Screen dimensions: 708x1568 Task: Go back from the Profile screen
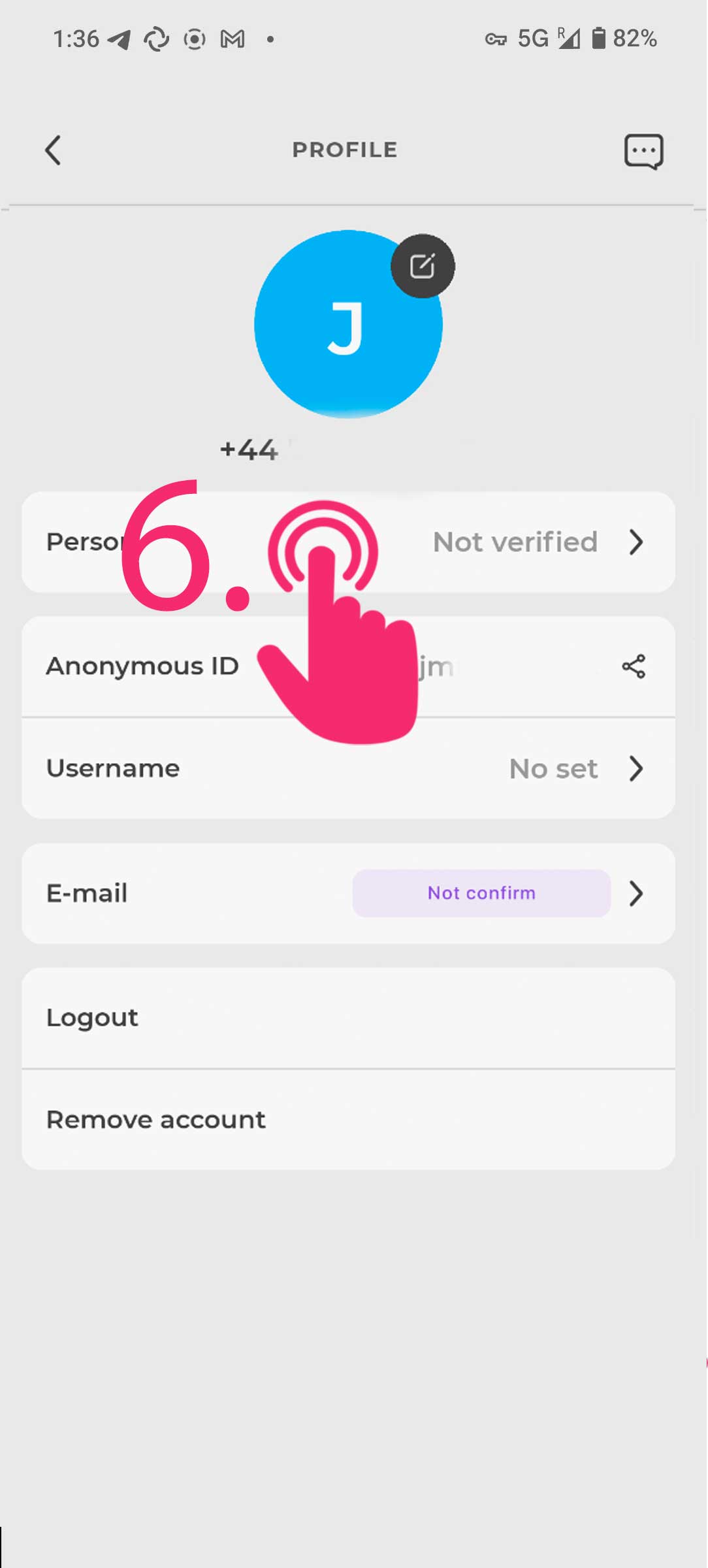point(53,150)
